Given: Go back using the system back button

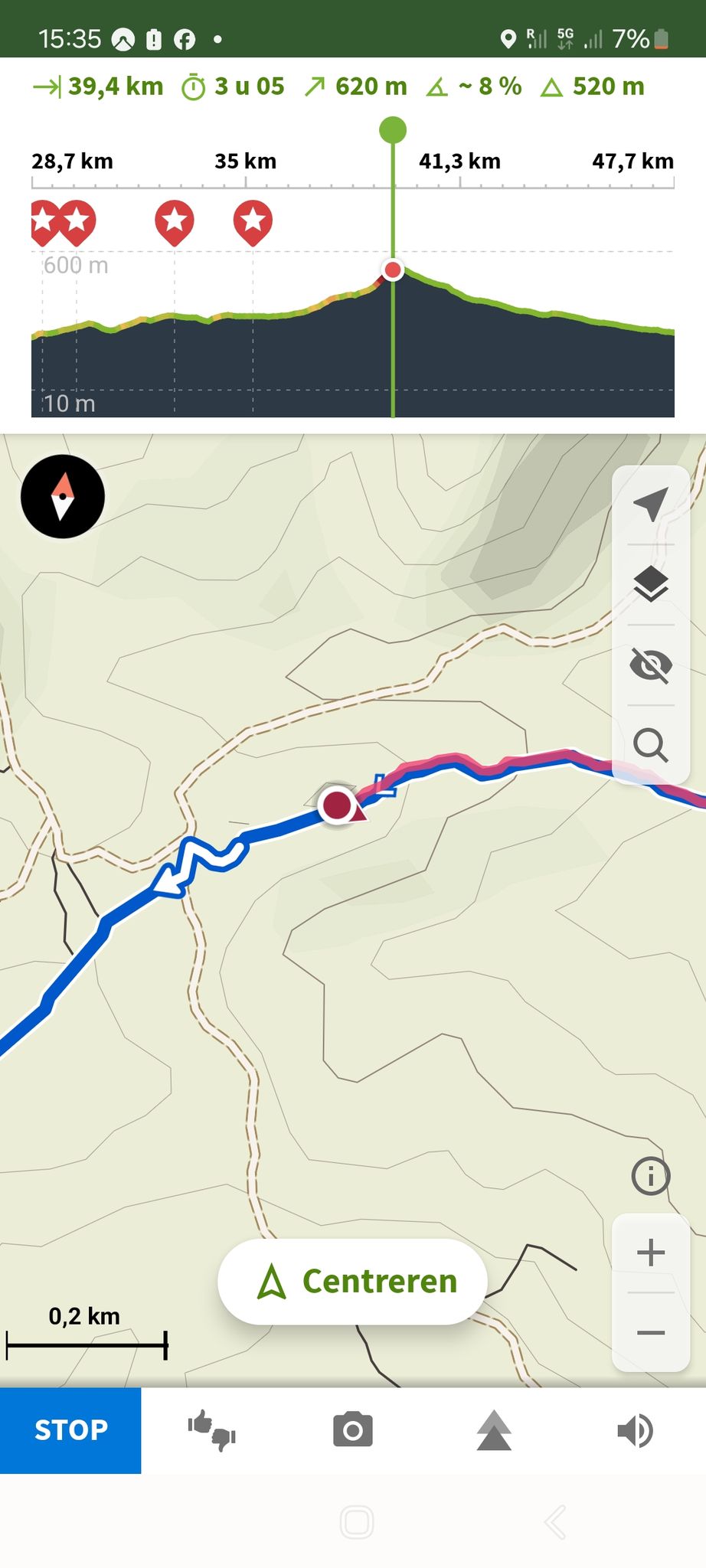Looking at the screenshot, I should 556,1522.
